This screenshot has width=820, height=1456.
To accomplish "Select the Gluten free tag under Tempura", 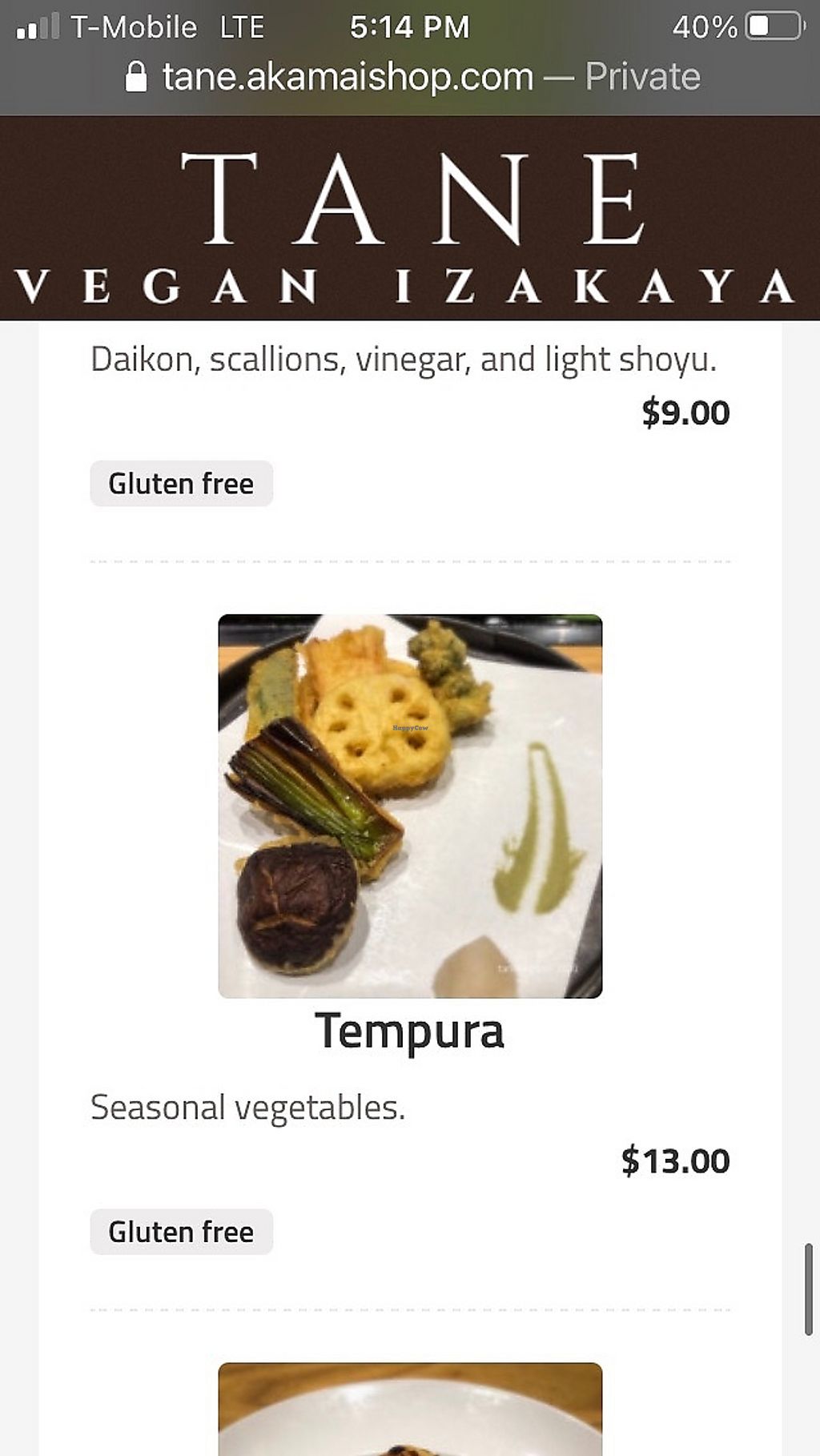I will (181, 1232).
